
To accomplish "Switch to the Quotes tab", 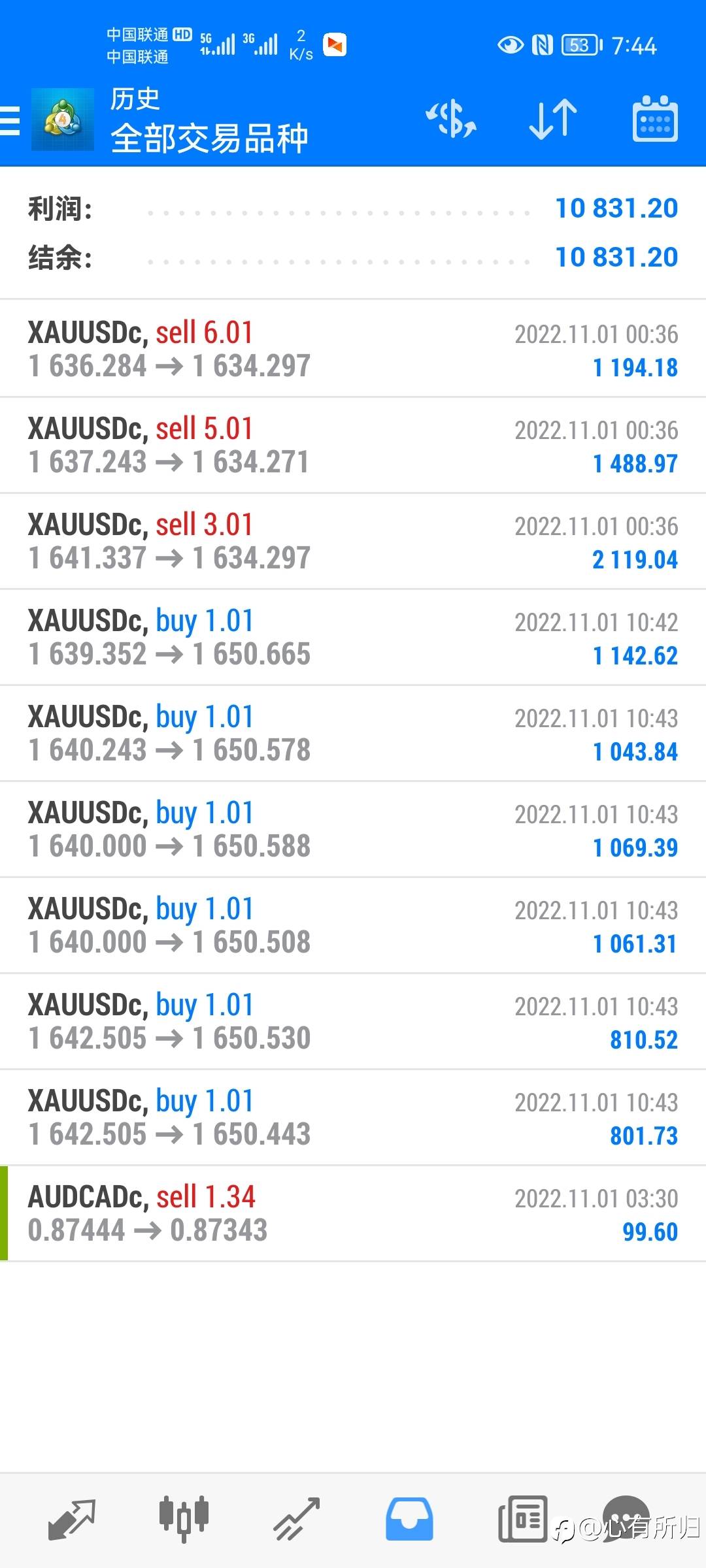I will click(72, 1520).
